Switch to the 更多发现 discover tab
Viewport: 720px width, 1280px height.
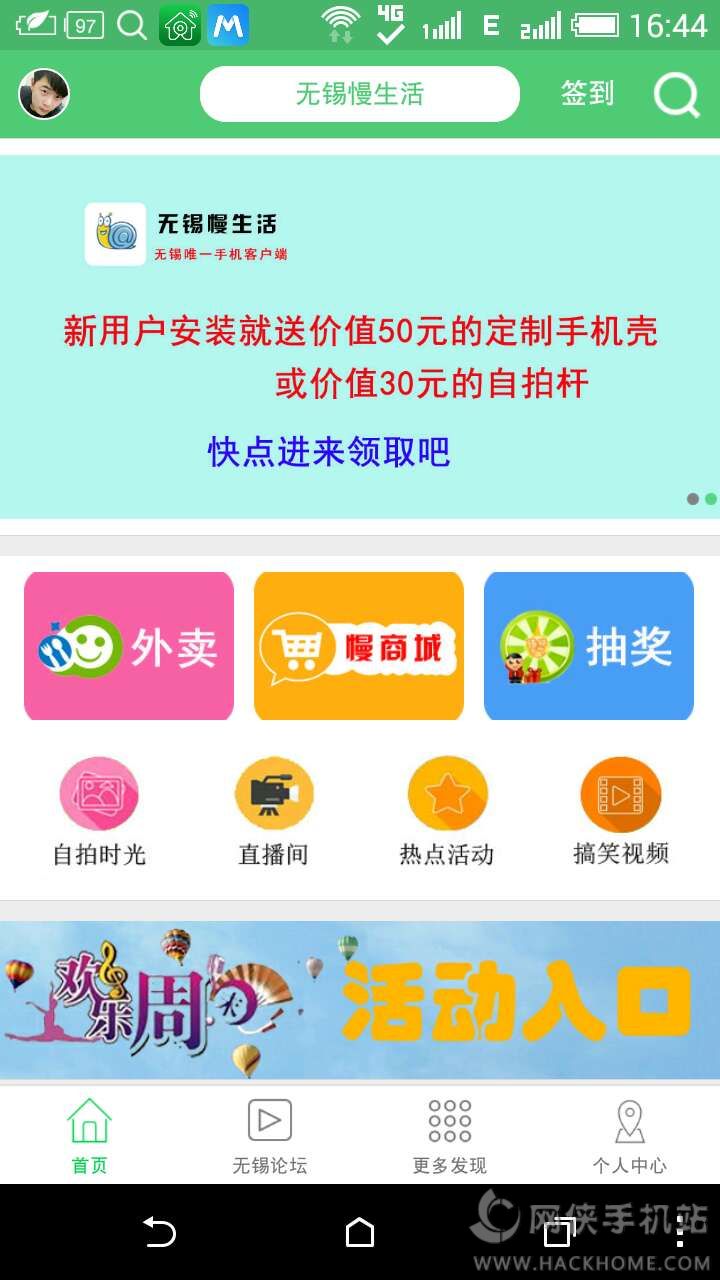click(449, 1135)
